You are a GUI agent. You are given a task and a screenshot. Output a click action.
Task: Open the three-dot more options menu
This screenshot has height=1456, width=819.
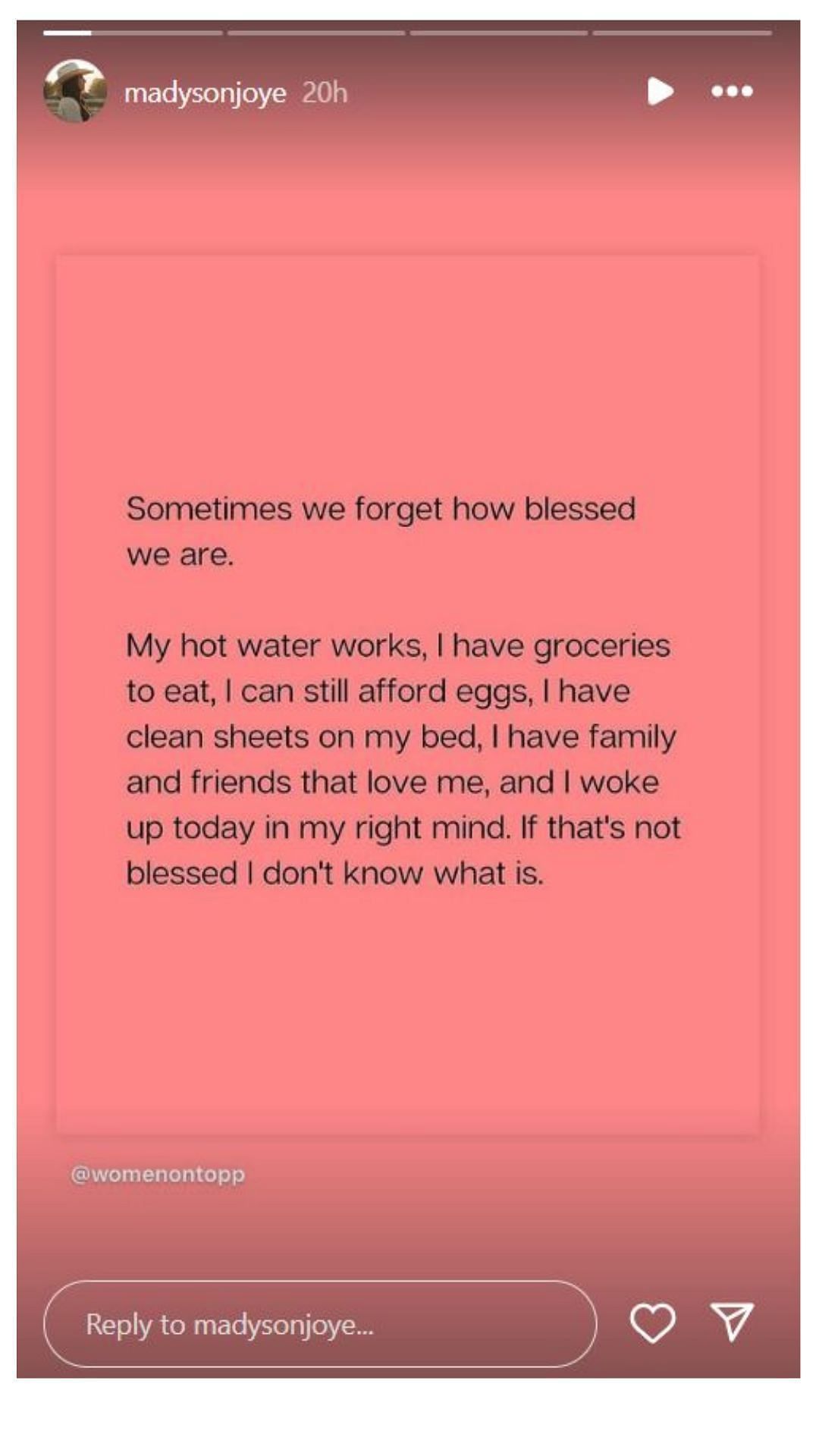(732, 92)
